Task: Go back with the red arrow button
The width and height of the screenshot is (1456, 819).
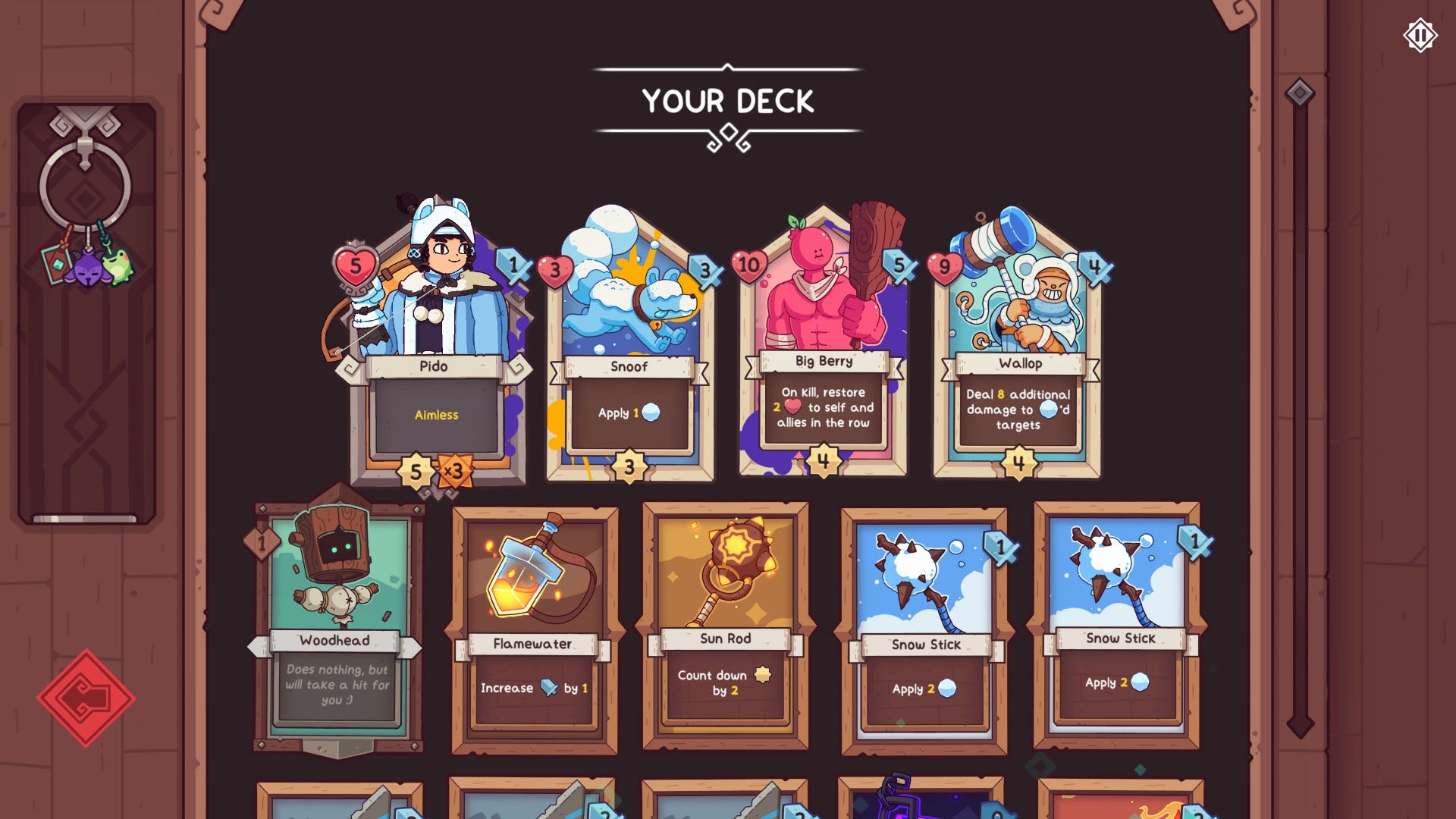Action: (86, 698)
